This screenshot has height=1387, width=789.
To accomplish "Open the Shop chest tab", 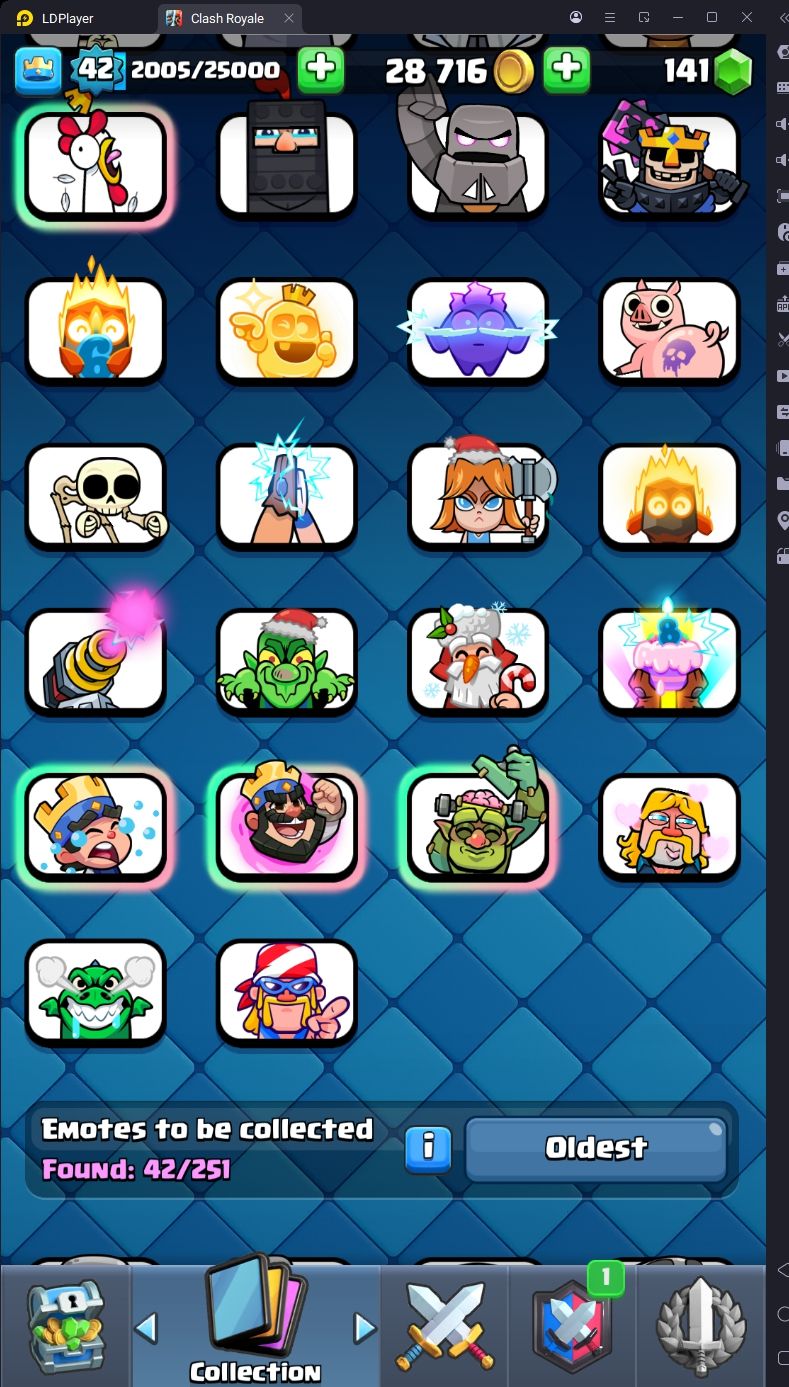I will pos(65,1325).
